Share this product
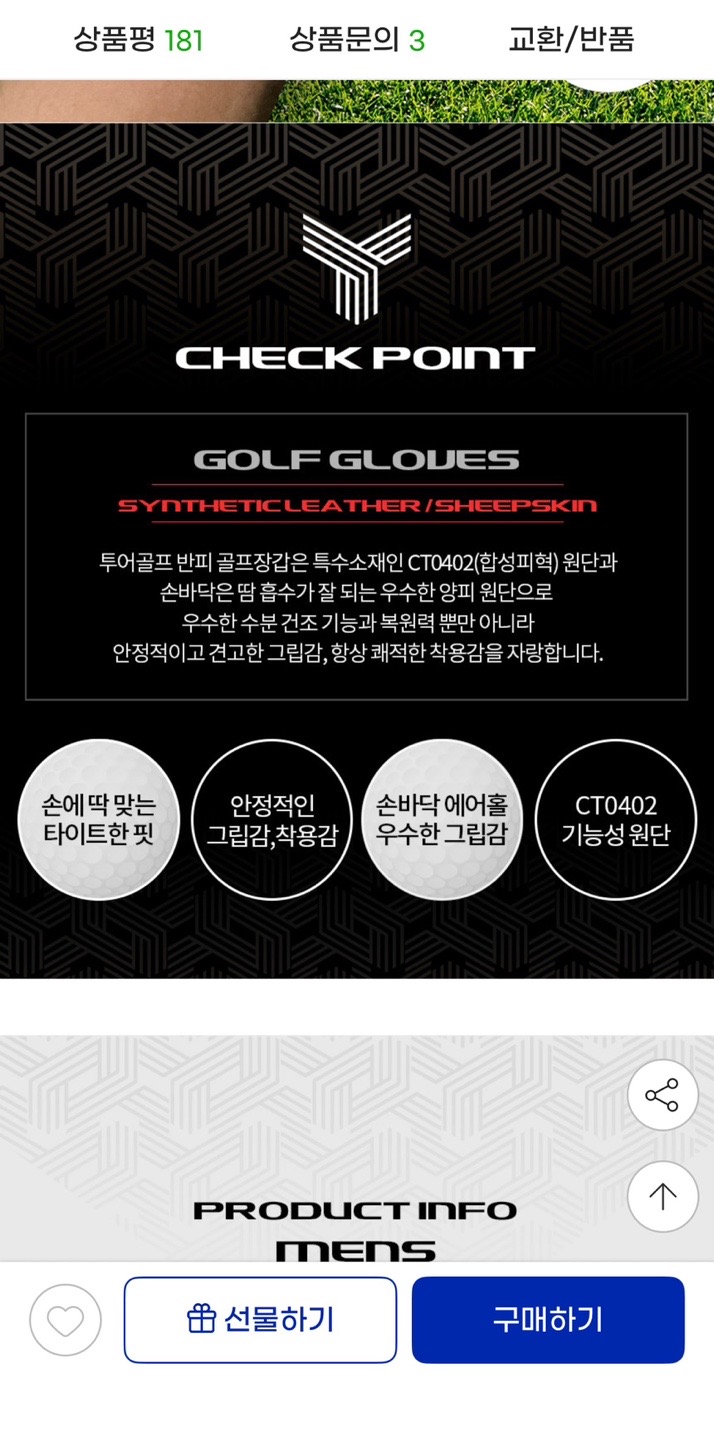 [x=662, y=1095]
